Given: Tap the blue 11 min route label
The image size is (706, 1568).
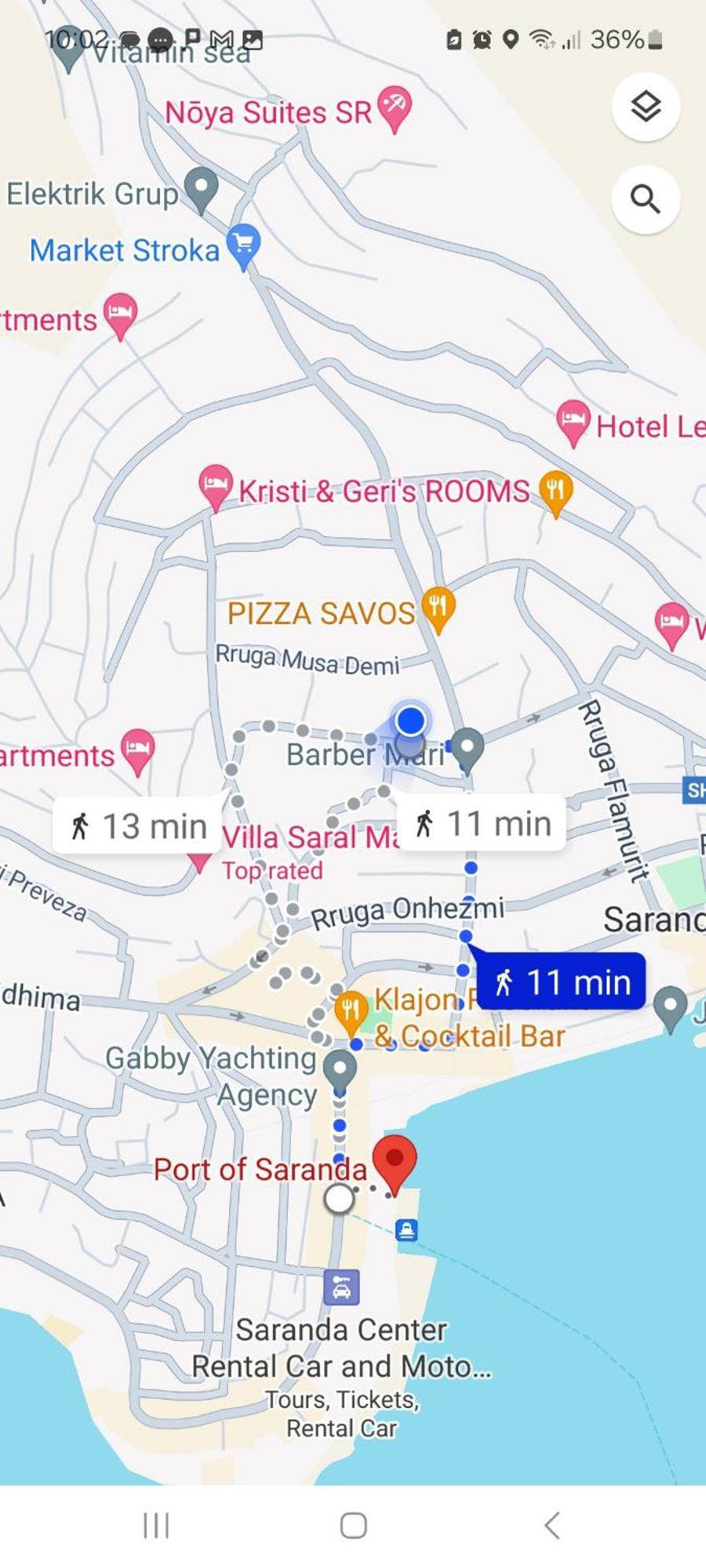Looking at the screenshot, I should pos(562,982).
